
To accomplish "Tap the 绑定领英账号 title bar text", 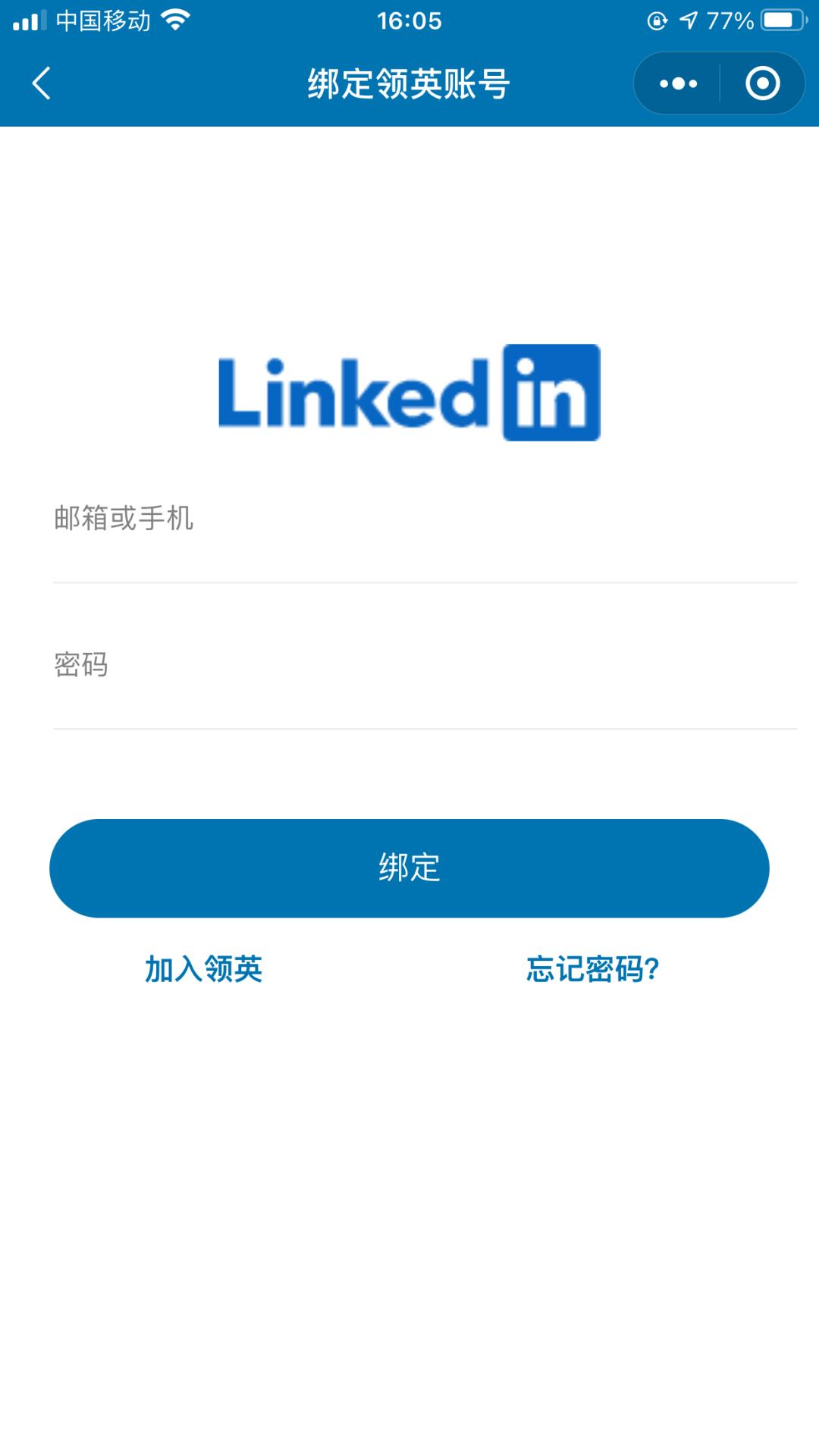I will coord(409,83).
